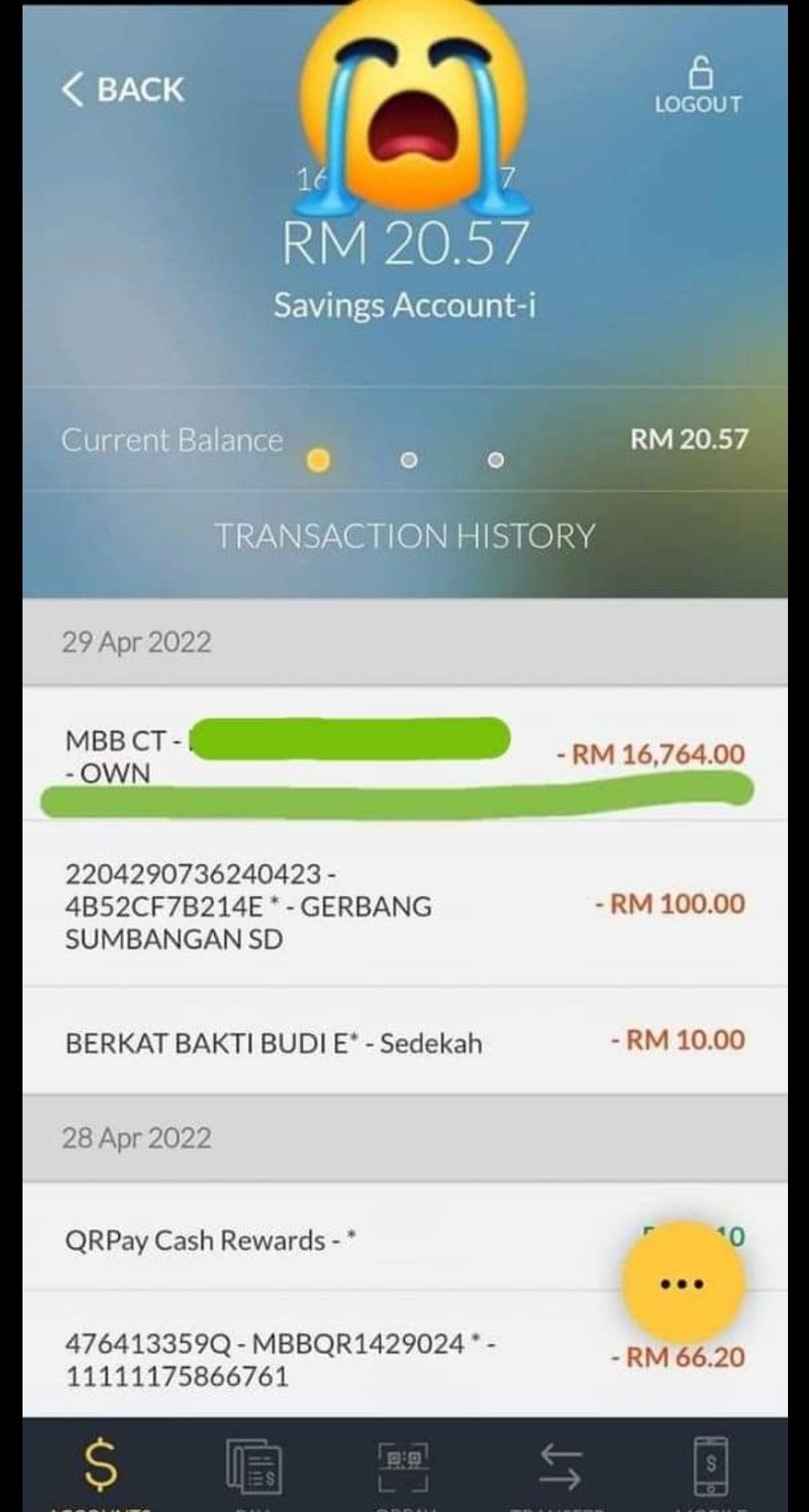
Task: Tap the yellow three-dot floating button
Action: click(x=683, y=1283)
